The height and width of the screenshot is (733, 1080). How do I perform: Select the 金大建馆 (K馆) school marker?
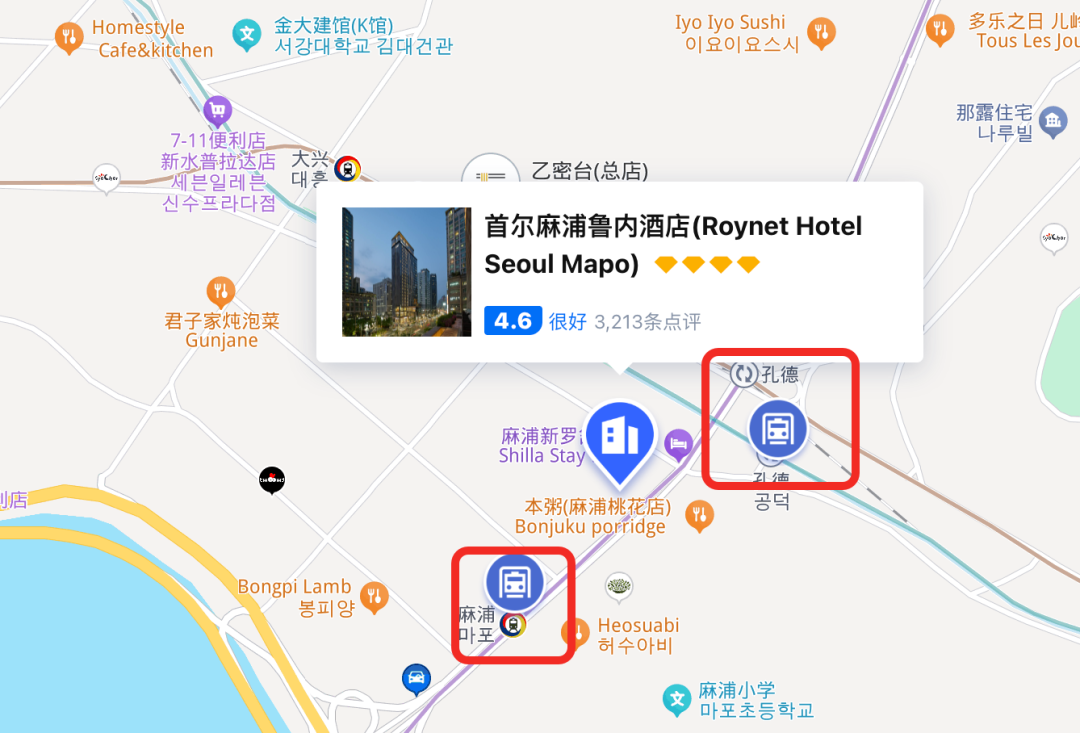pyautogui.click(x=246, y=35)
